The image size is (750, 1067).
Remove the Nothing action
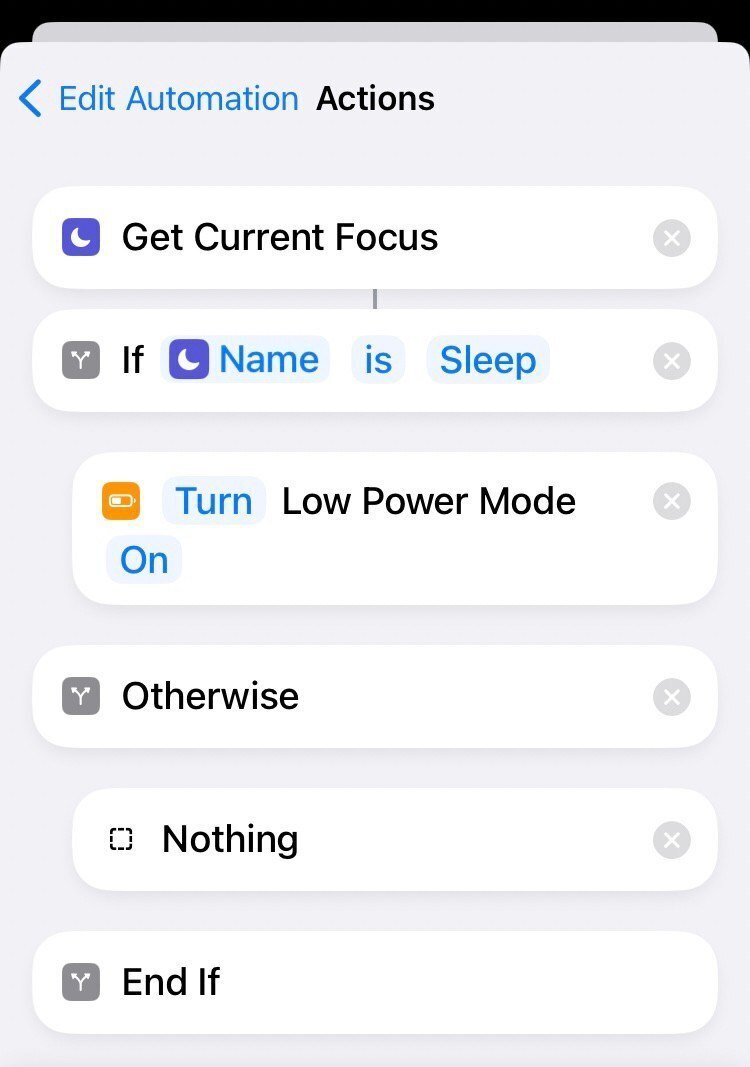pos(672,839)
